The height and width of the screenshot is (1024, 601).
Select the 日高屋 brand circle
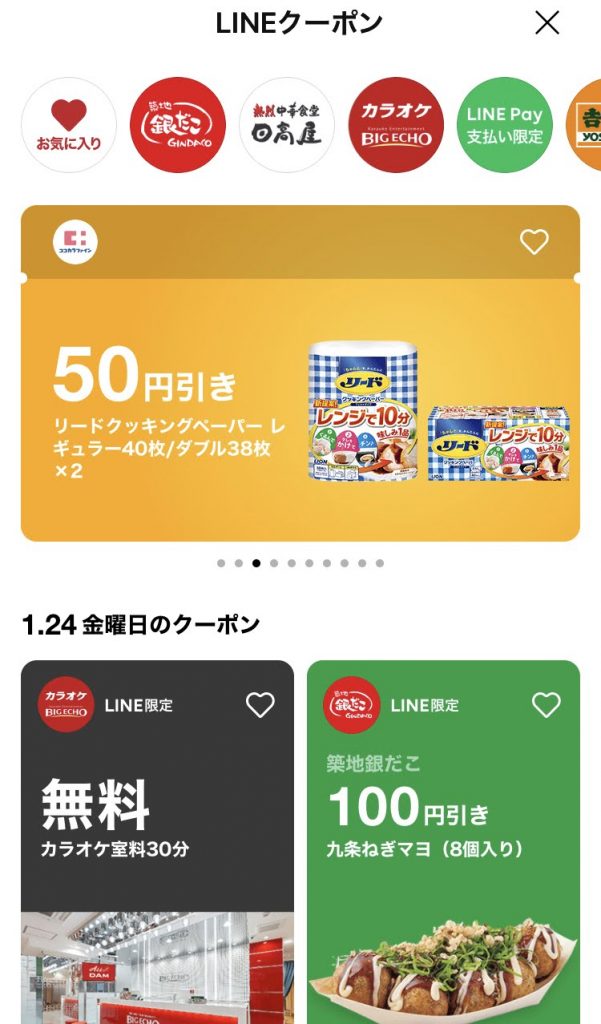pos(287,125)
